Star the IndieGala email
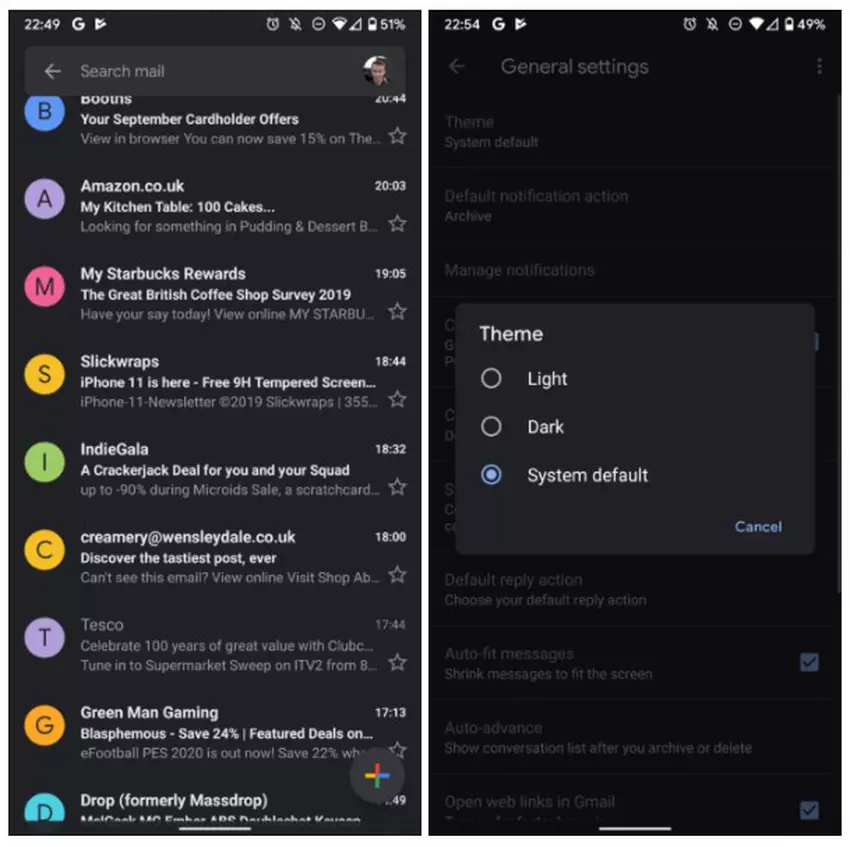 click(397, 487)
